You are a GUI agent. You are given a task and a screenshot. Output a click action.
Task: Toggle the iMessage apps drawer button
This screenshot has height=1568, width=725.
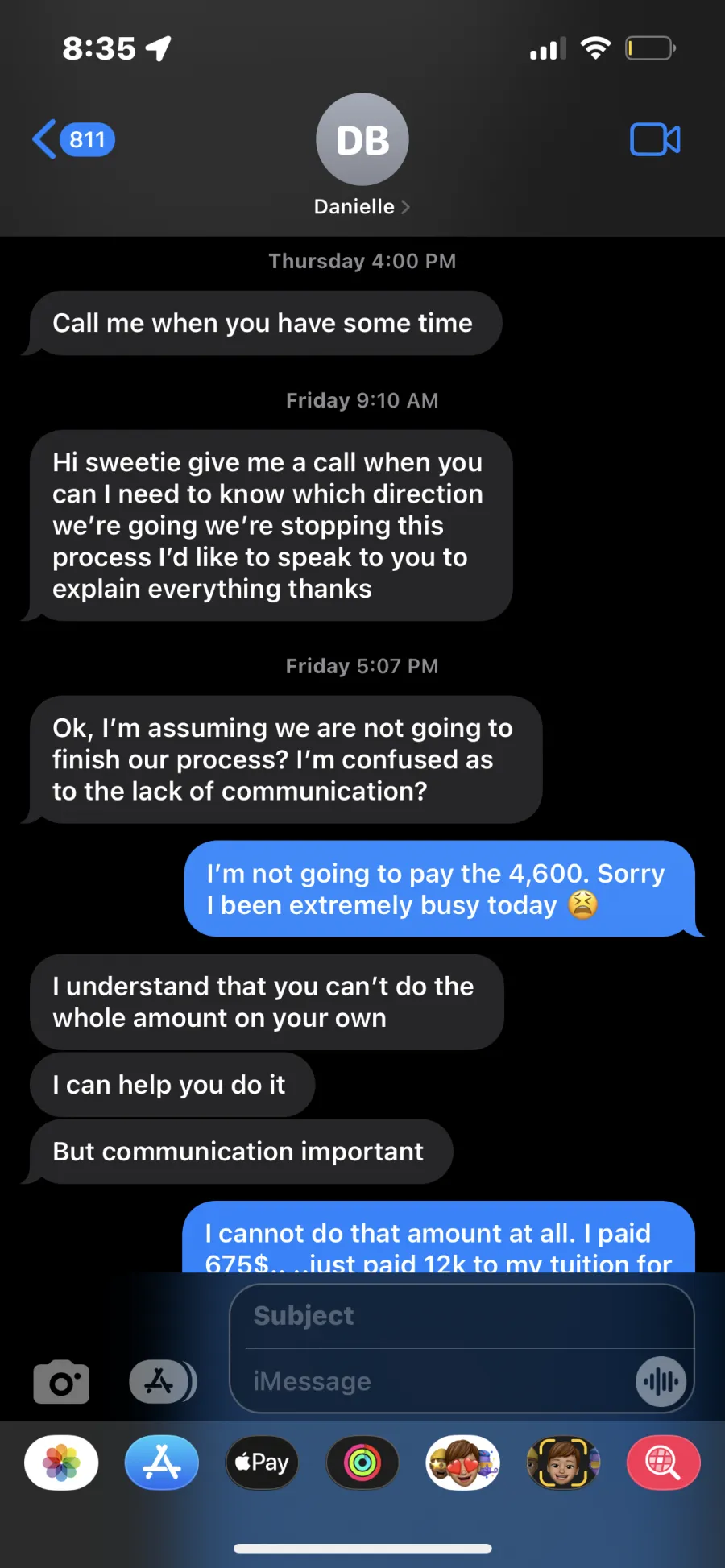(163, 1382)
